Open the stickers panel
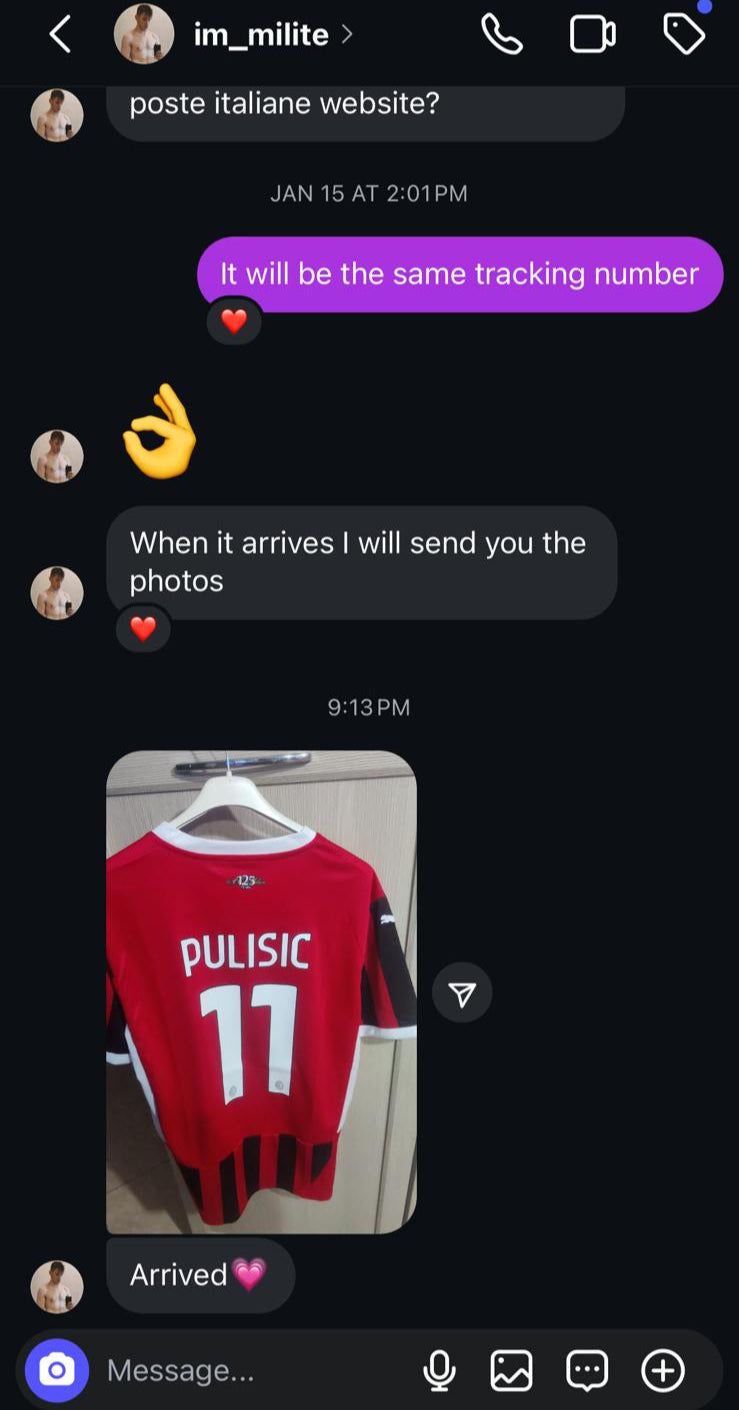The image size is (739, 1410). pyautogui.click(x=587, y=1370)
